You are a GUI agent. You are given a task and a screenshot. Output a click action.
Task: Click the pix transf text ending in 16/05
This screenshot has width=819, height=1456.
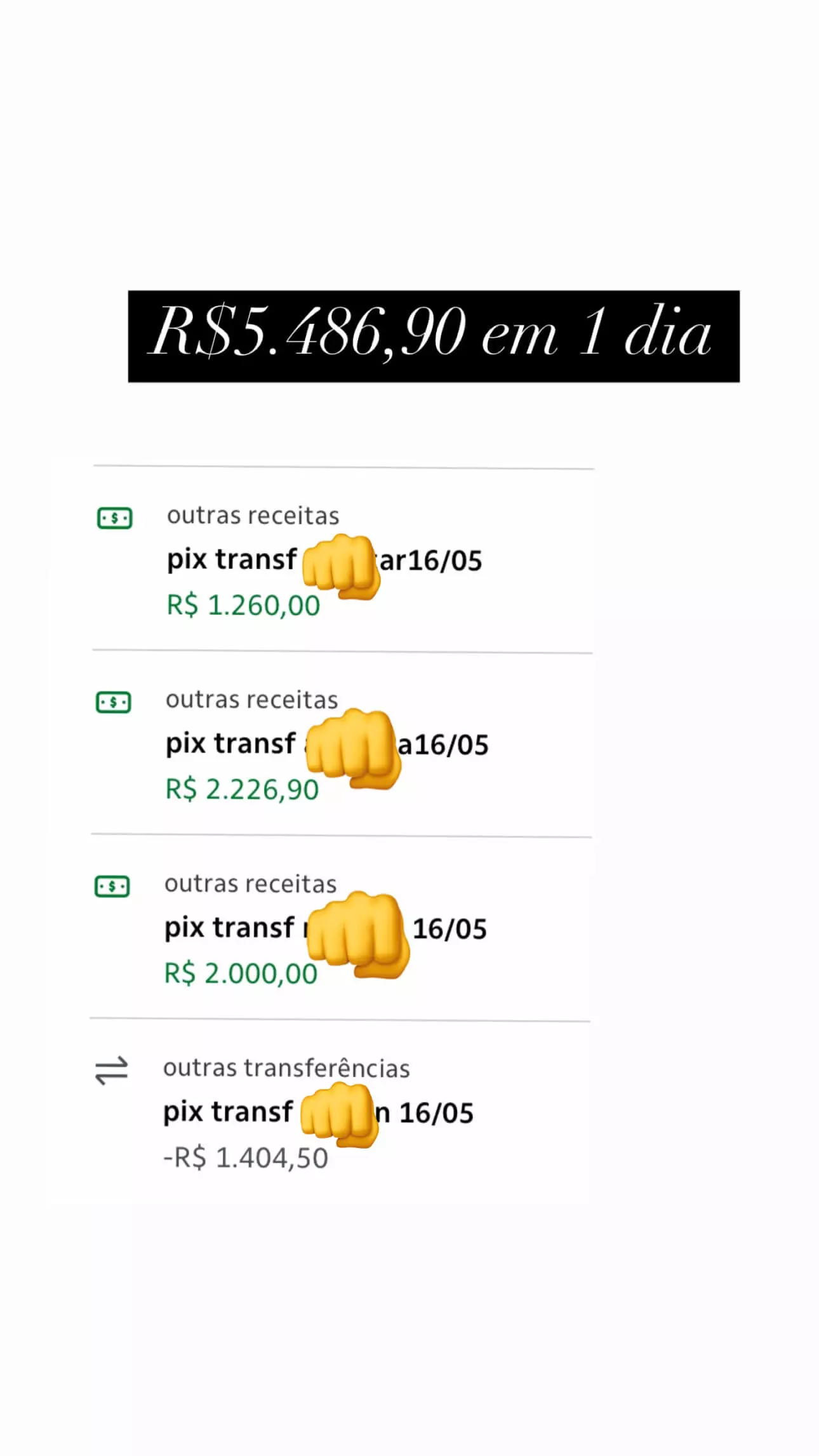pyautogui.click(x=324, y=559)
